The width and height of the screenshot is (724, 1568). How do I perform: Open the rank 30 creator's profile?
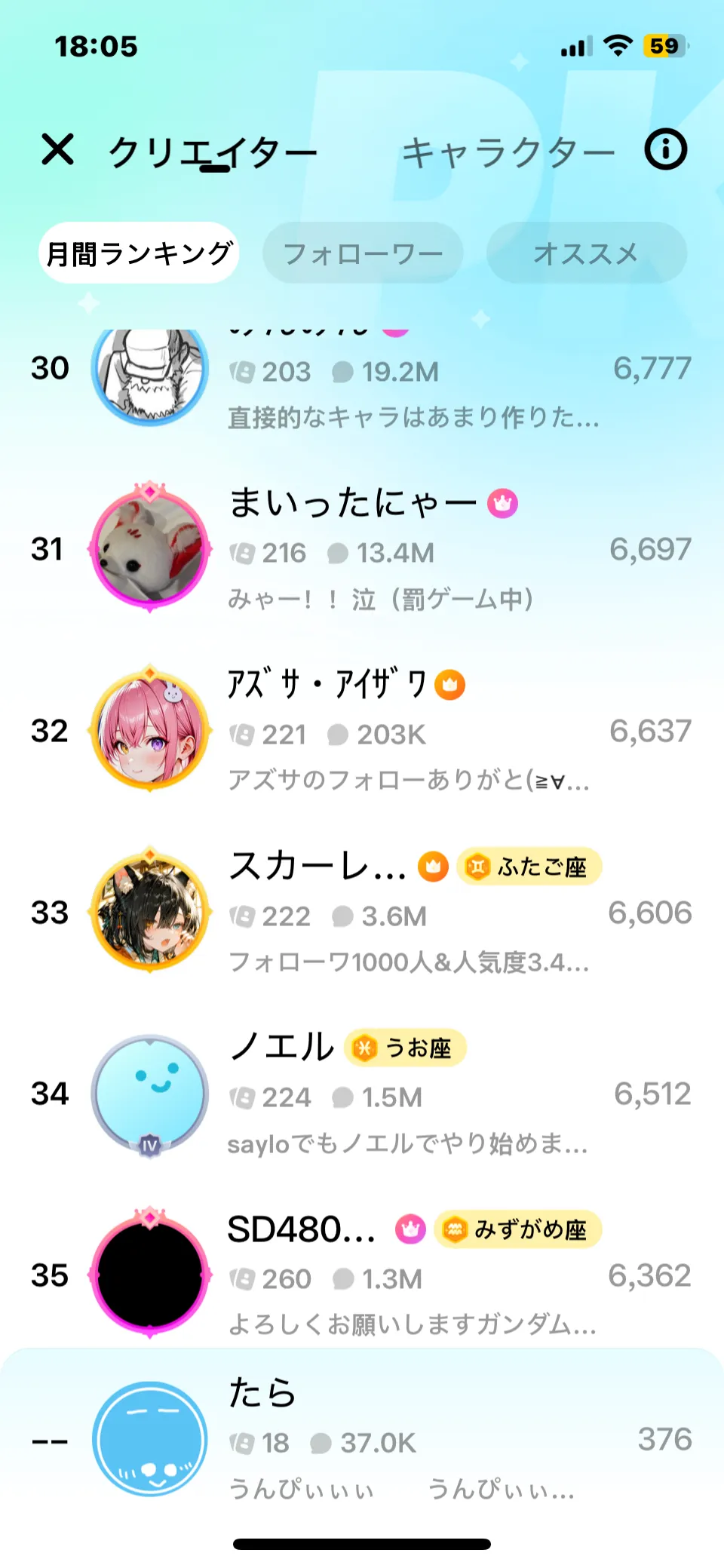tap(362, 377)
